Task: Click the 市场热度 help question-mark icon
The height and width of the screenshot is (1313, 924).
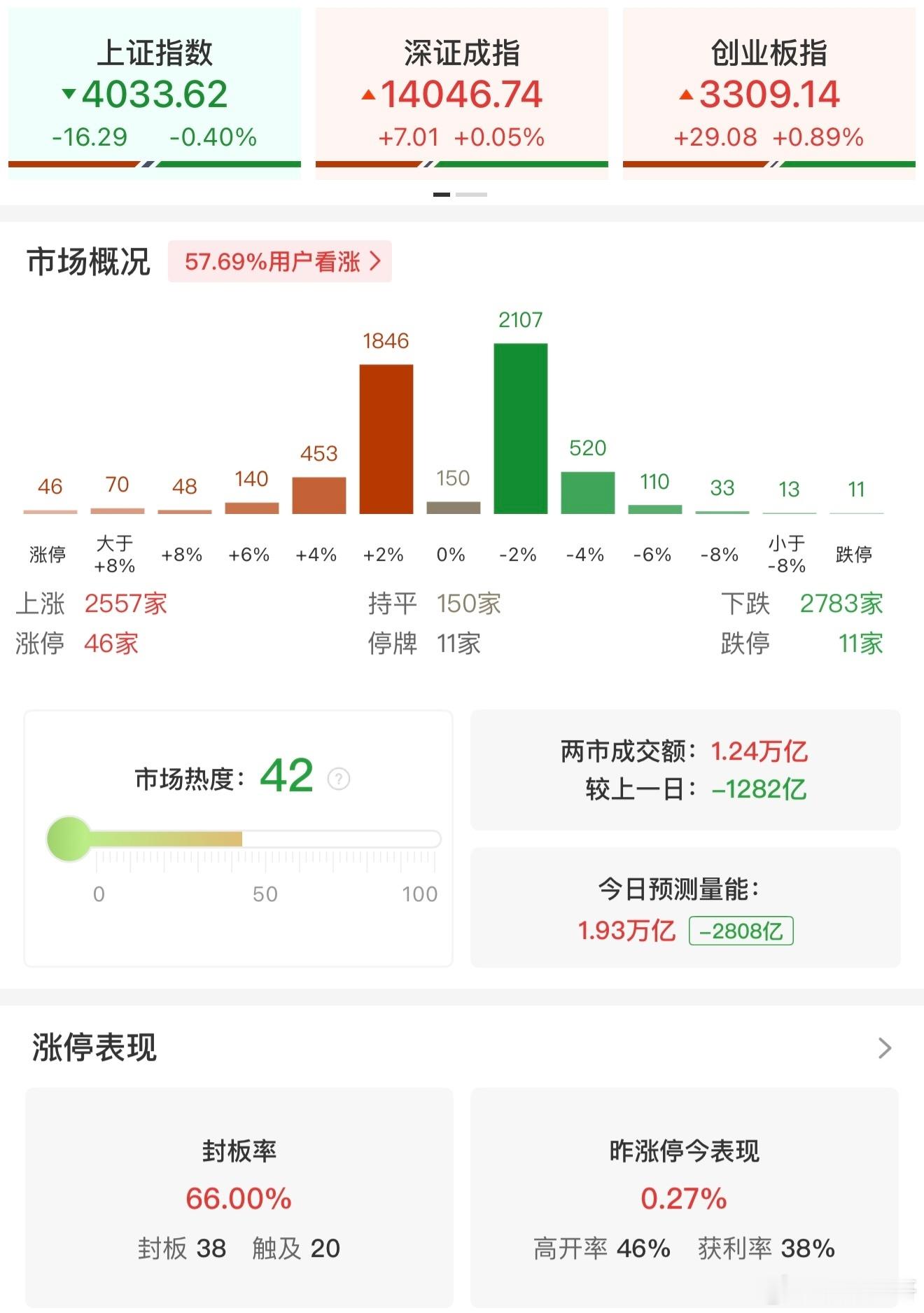Action: (339, 779)
